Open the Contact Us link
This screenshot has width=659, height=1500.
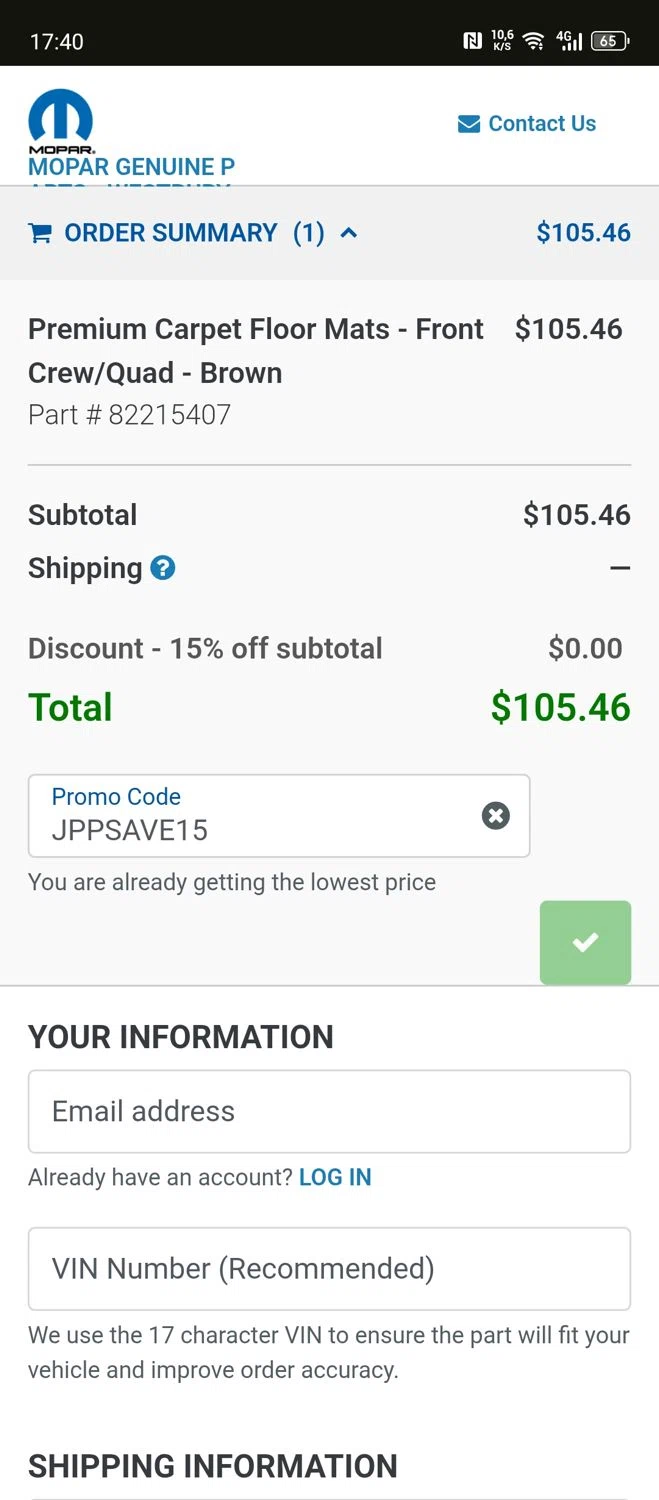(527, 124)
